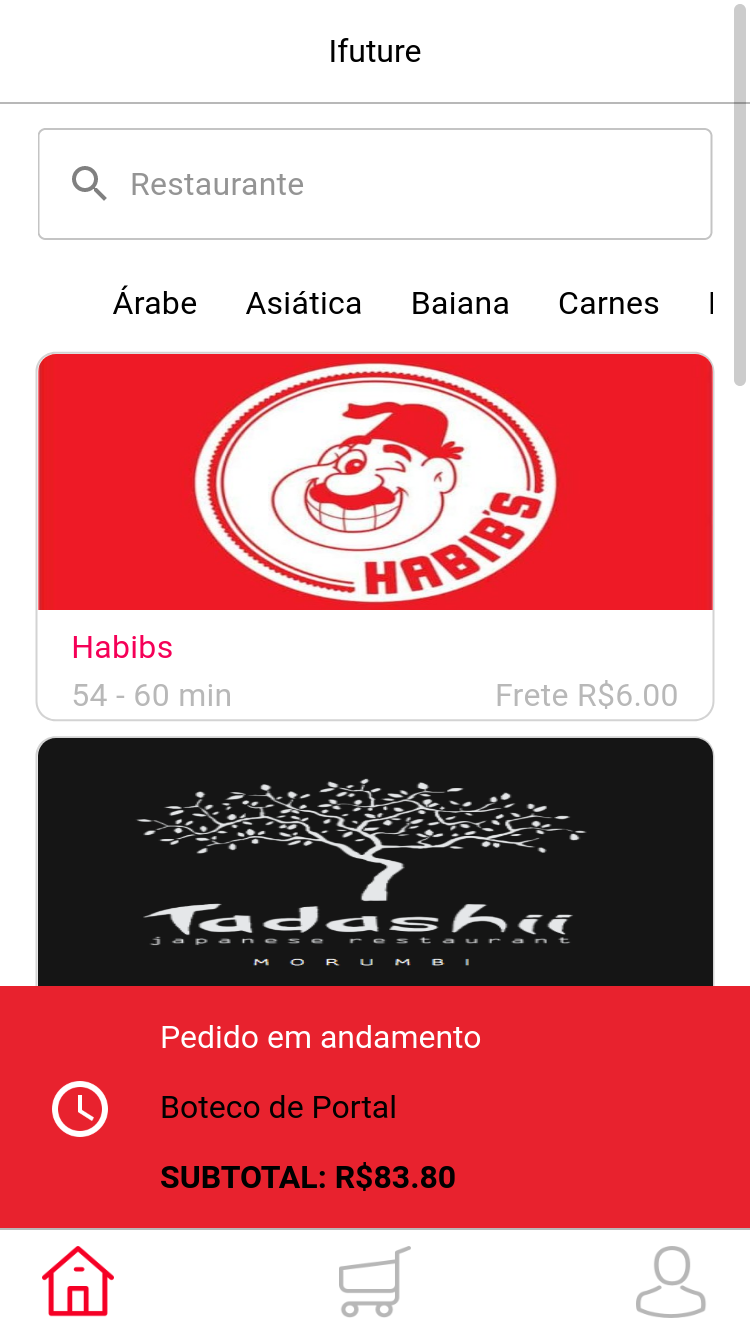Viewport: 750px width, 1334px height.
Task: Open the Tadashii Japanese restaurant card
Action: pyautogui.click(x=375, y=862)
